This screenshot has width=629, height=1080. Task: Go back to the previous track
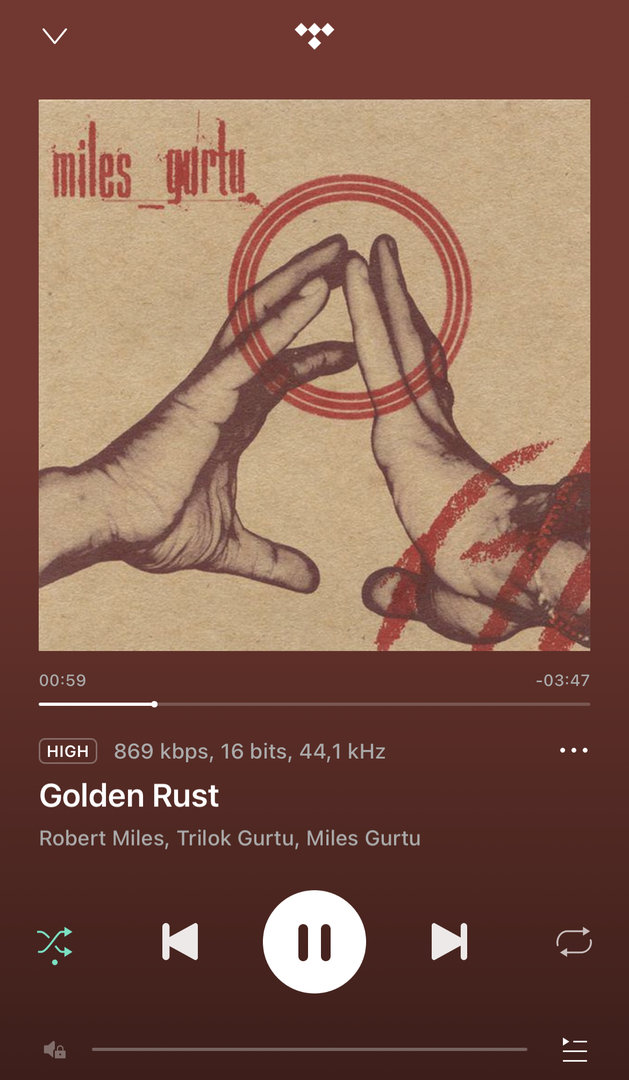[180, 942]
